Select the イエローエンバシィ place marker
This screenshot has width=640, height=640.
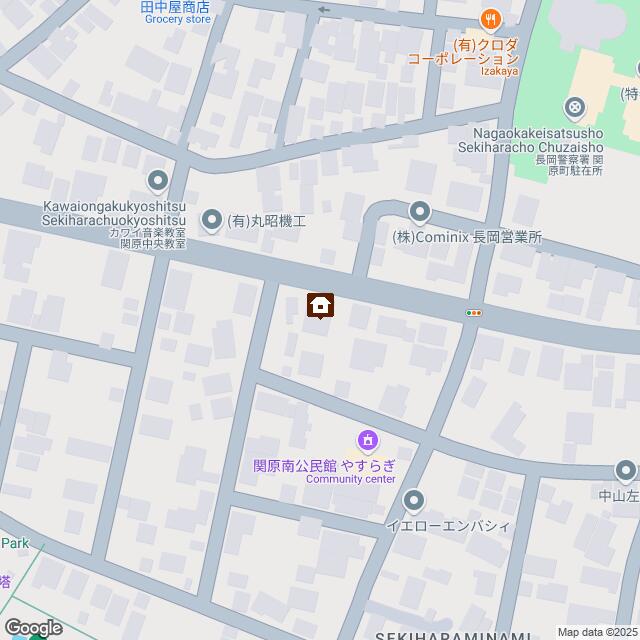pyautogui.click(x=415, y=499)
